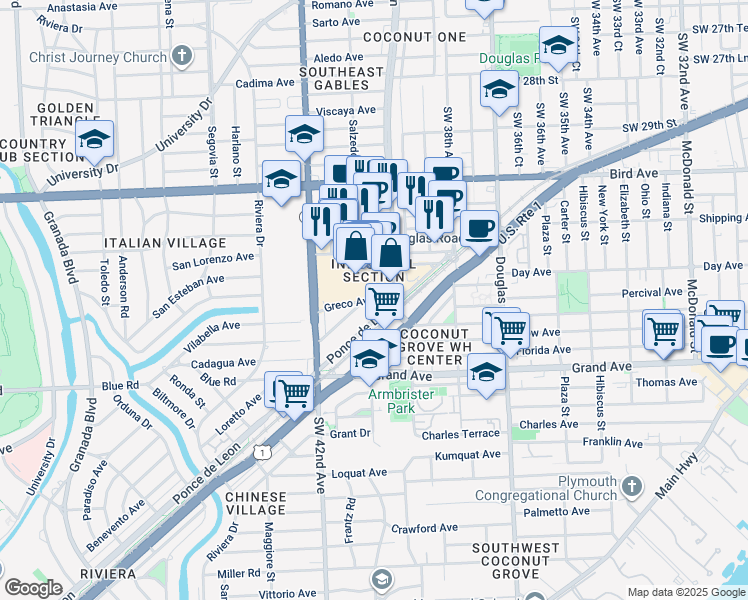This screenshot has width=748, height=600.
Task: Open the school marker beside Riviera Dr
Action: 282,180
